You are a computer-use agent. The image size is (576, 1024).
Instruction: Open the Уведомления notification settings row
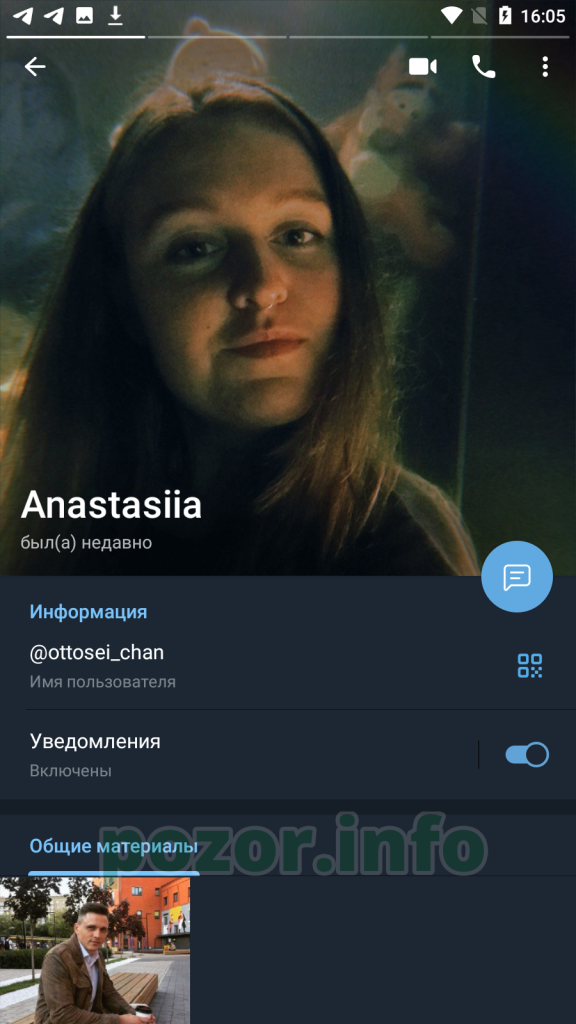coord(238,755)
